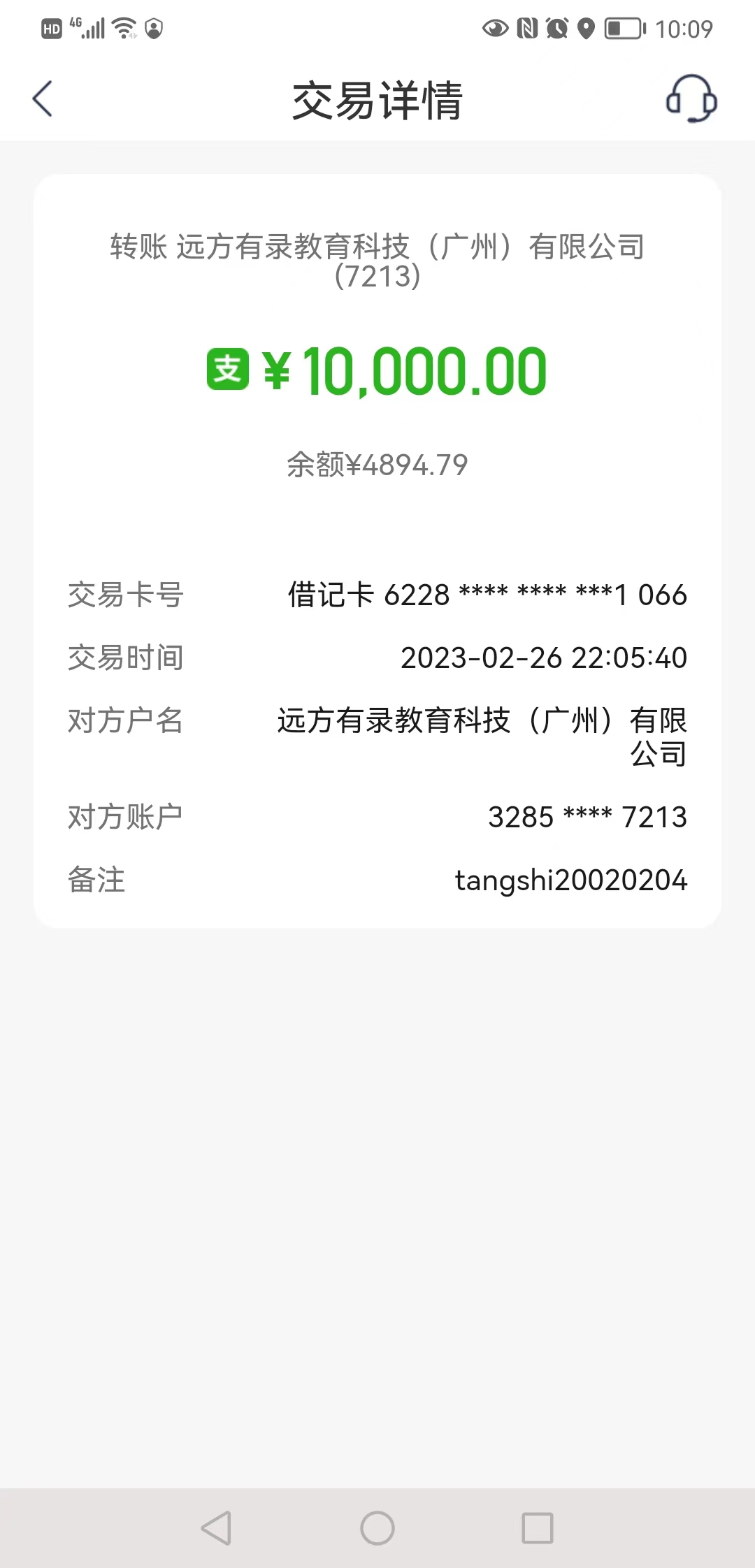Tap the system back button
Screen dimensions: 755x1568
(x=216, y=1527)
